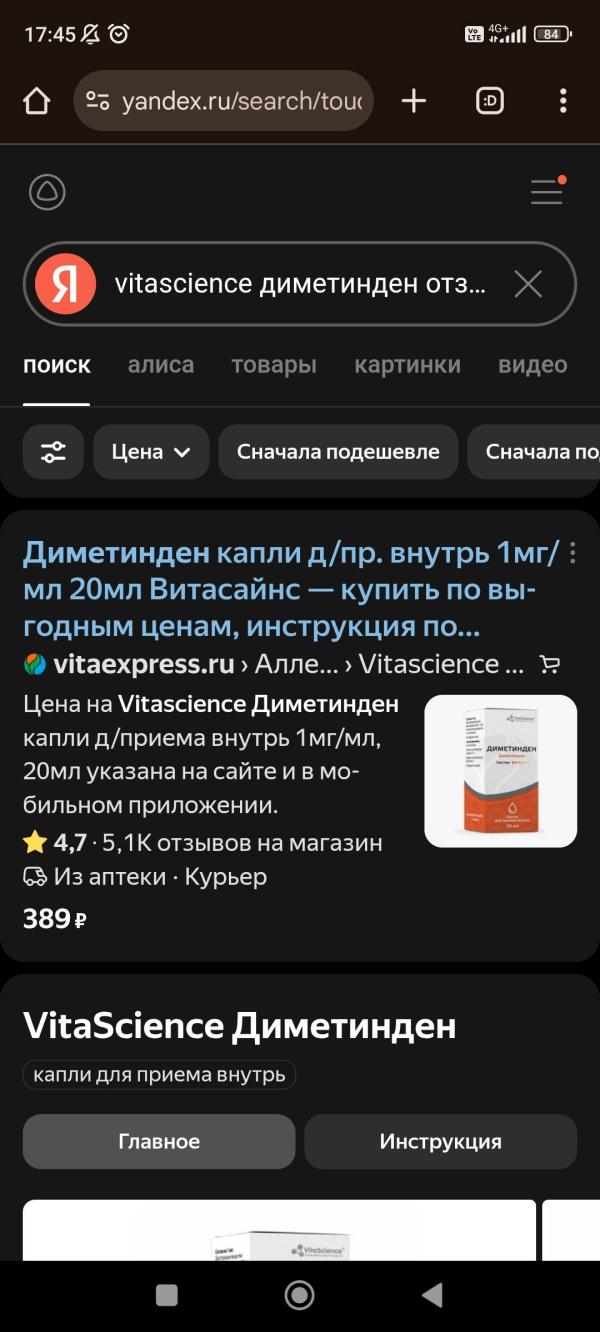Expand the Цена dropdown
This screenshot has width=600, height=1332.
[x=151, y=452]
